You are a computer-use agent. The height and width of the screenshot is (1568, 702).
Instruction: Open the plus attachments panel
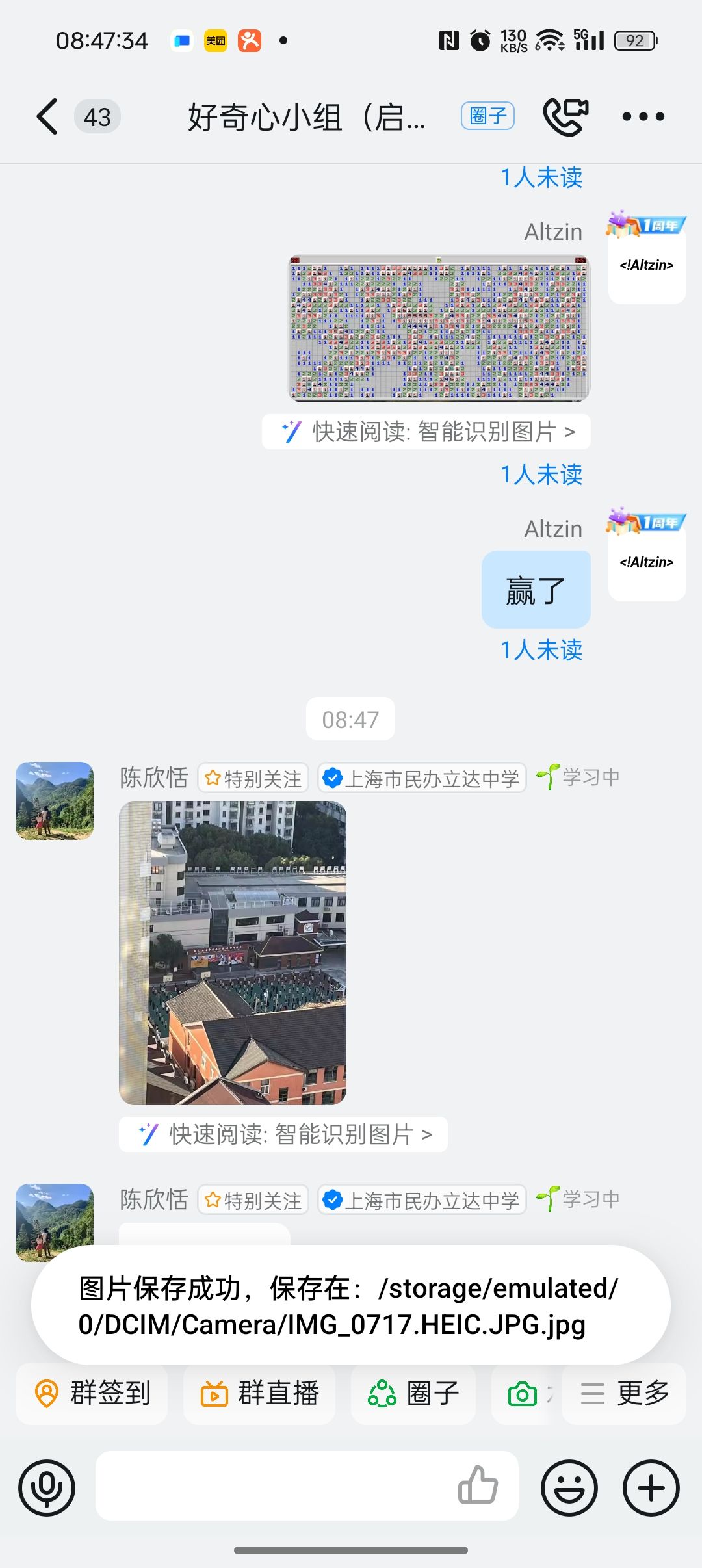click(651, 1487)
